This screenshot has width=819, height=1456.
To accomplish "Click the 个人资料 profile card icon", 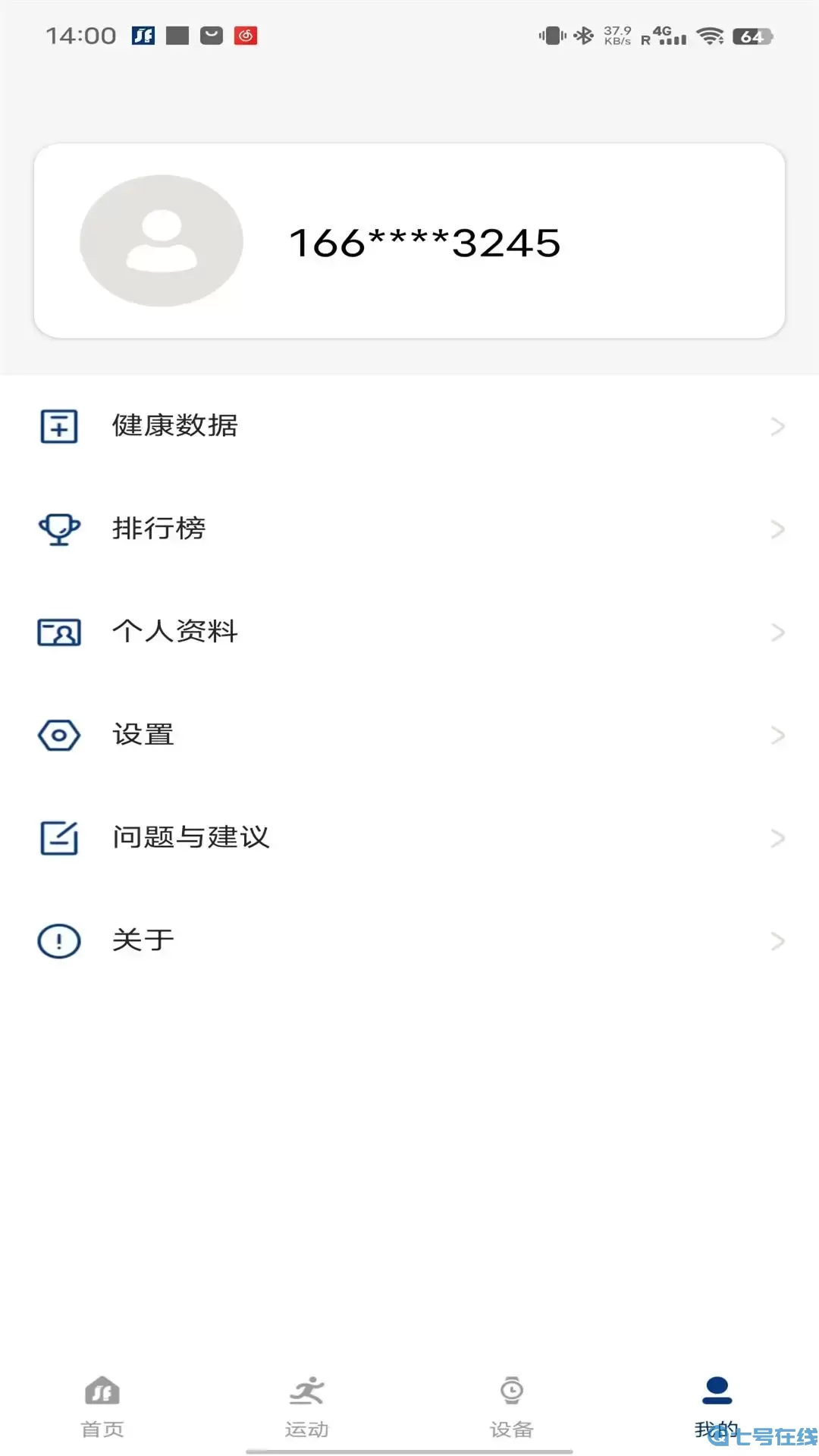I will [58, 632].
